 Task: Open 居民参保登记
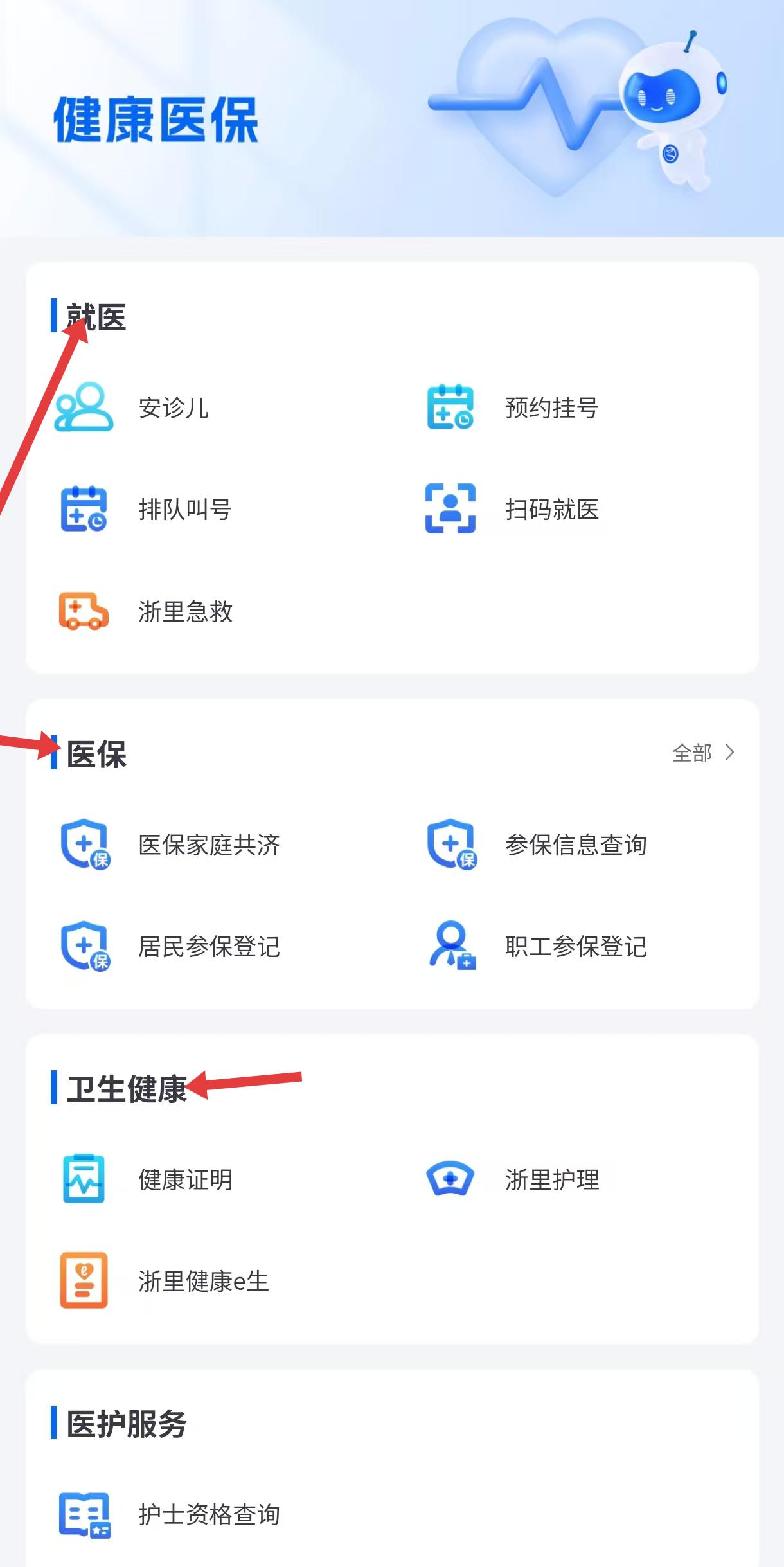click(208, 946)
